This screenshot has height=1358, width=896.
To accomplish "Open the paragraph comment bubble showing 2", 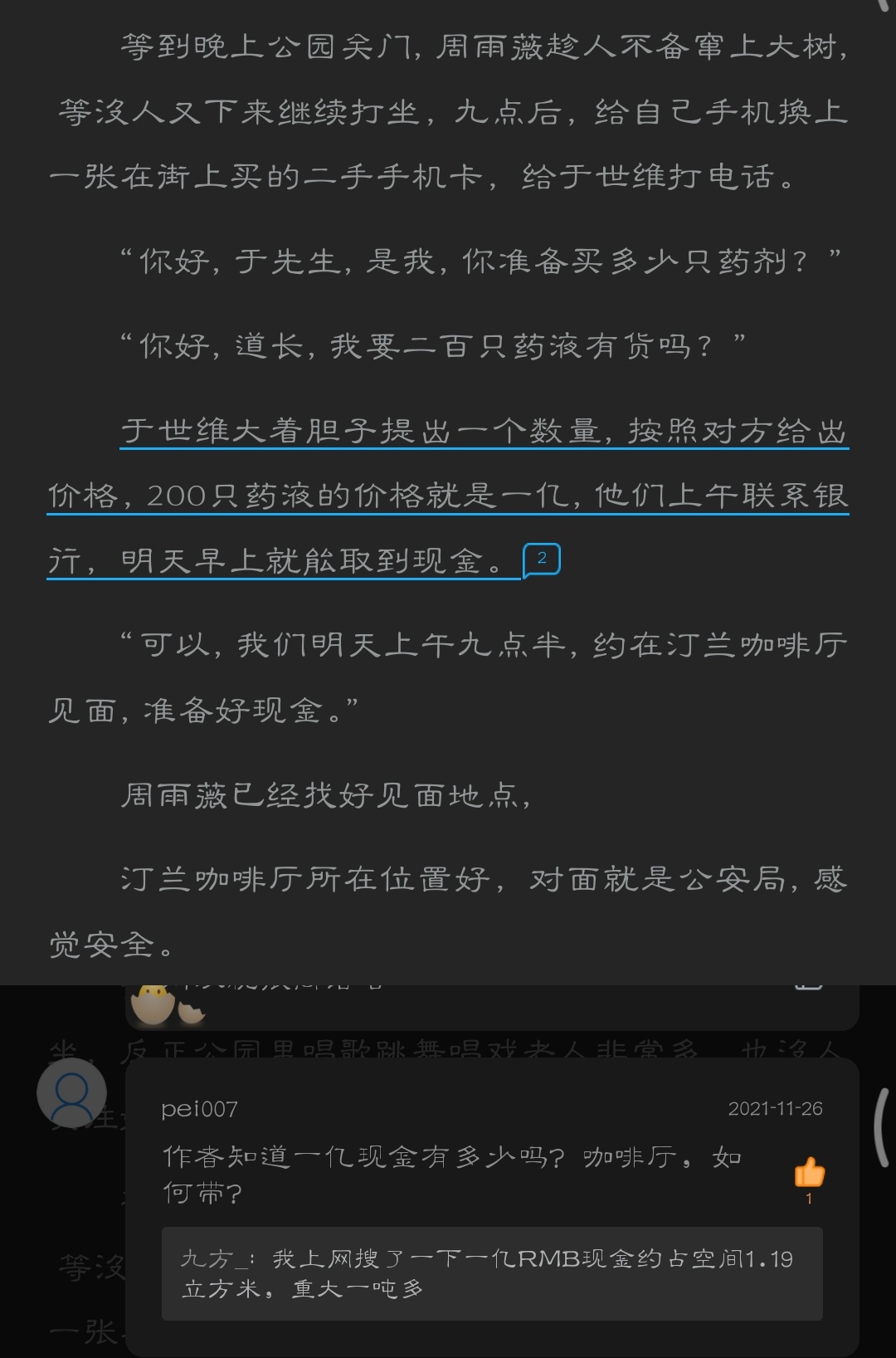I will point(542,559).
